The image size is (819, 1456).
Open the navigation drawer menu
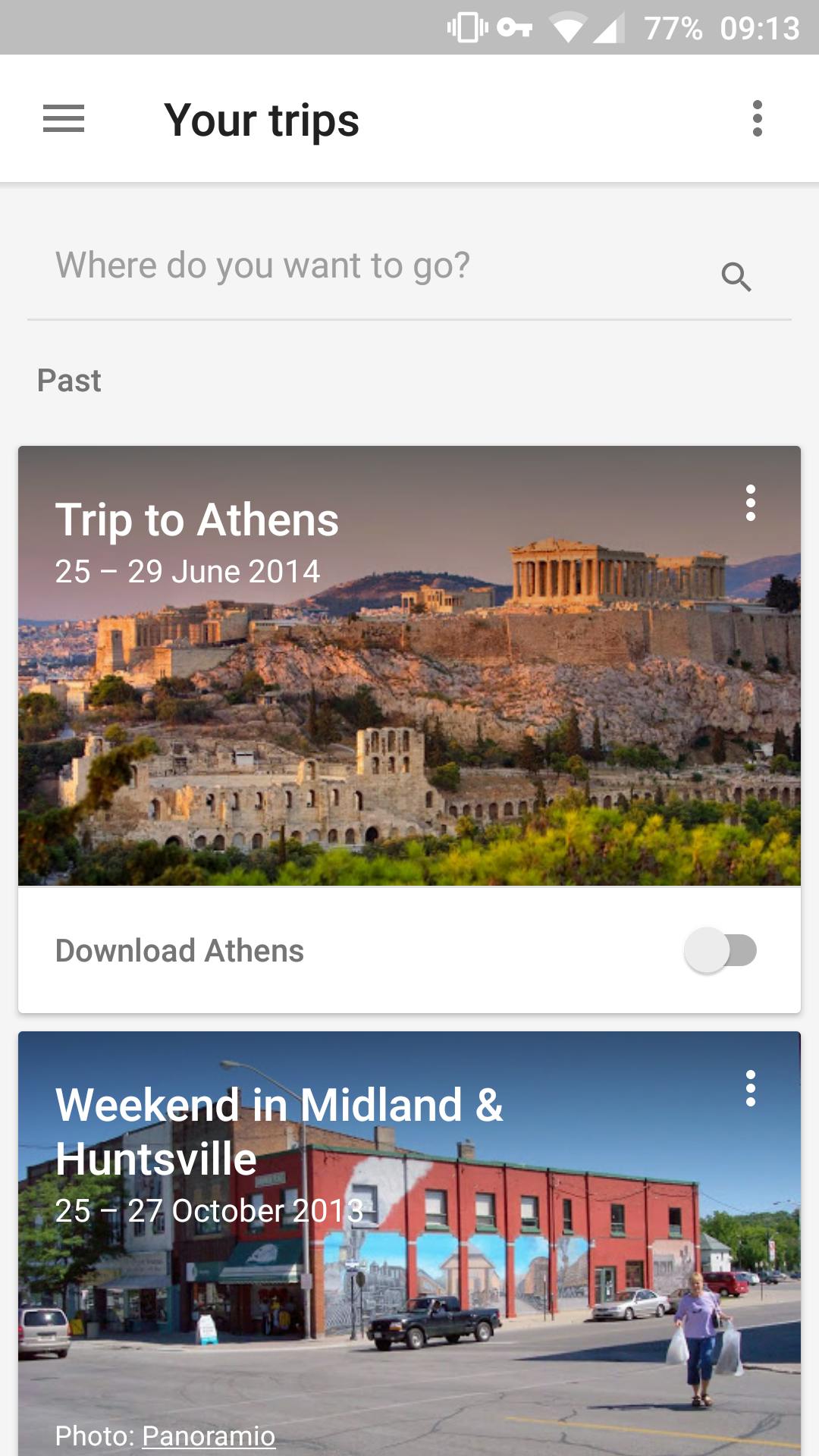(x=64, y=119)
